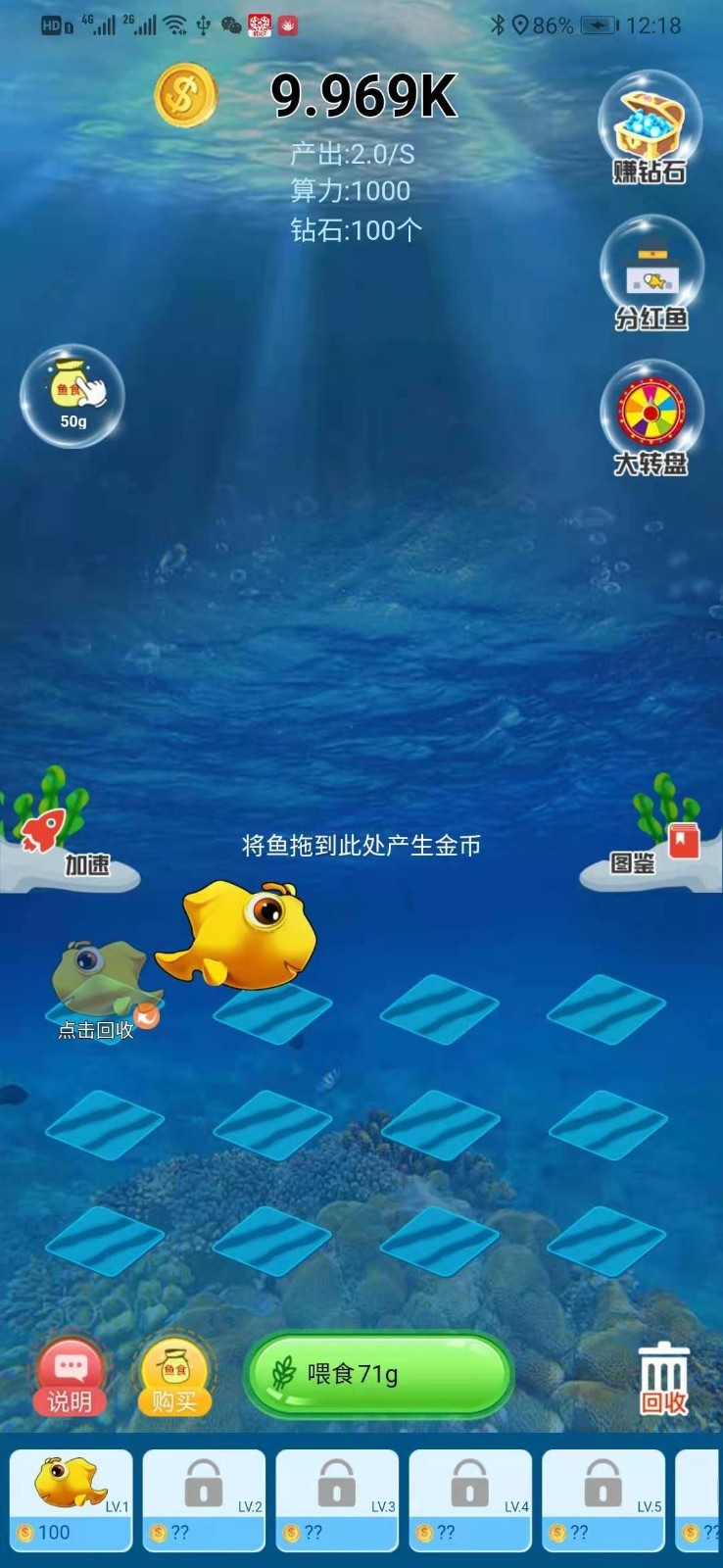Screen dimensions: 723x1568
Task: Select the locked LV.5 fish card
Action: 602,1500
